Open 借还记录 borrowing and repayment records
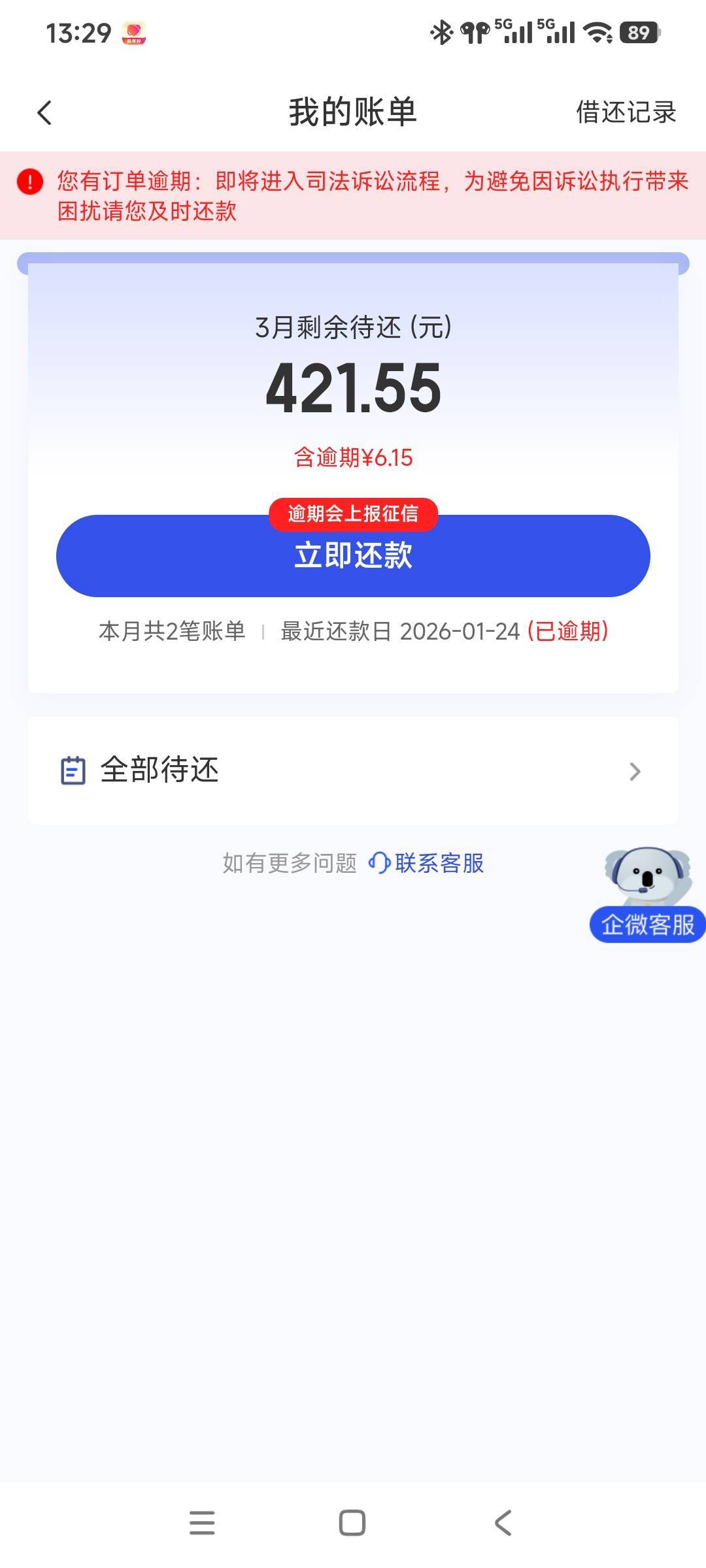The width and height of the screenshot is (706, 1568). 625,112
